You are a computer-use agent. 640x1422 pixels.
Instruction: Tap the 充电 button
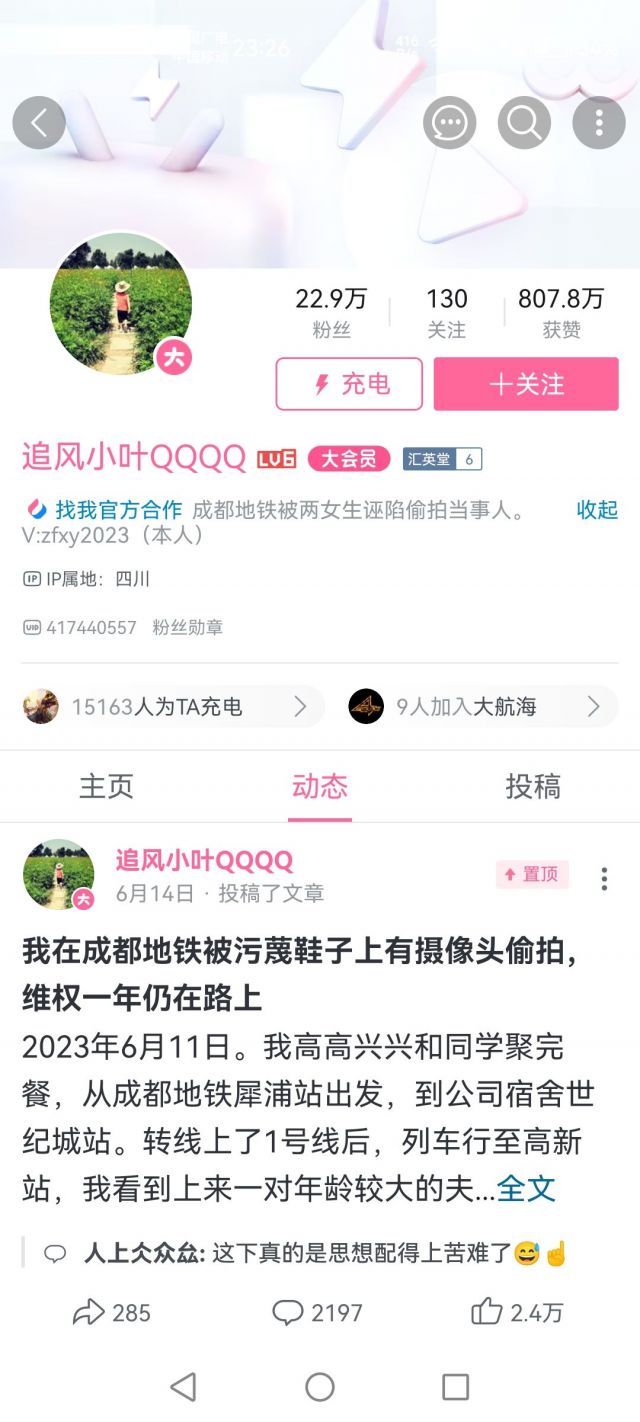pos(349,384)
